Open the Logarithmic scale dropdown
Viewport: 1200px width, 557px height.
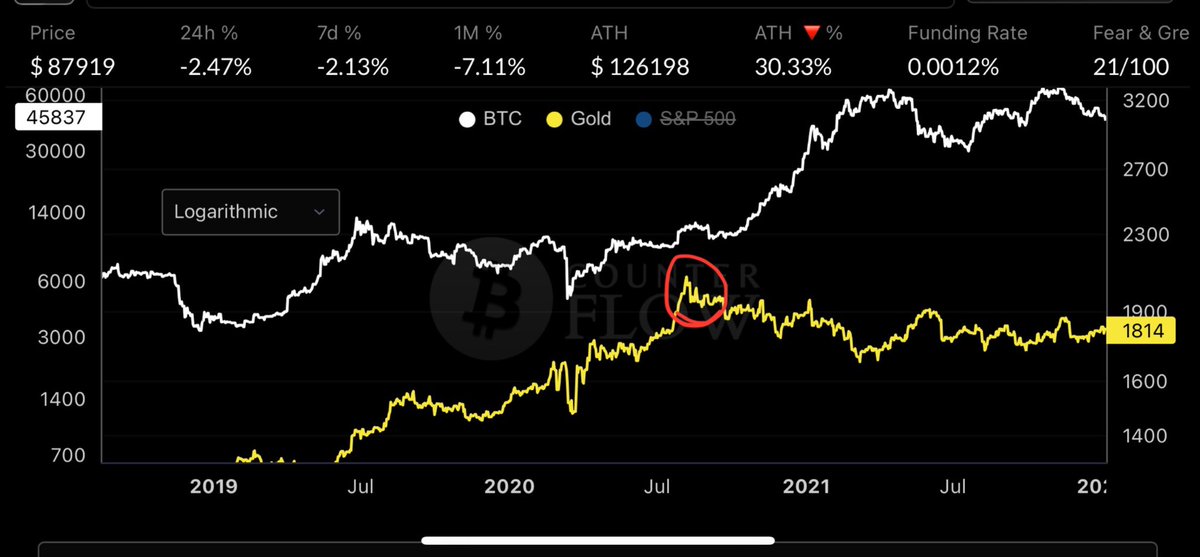tap(251, 212)
